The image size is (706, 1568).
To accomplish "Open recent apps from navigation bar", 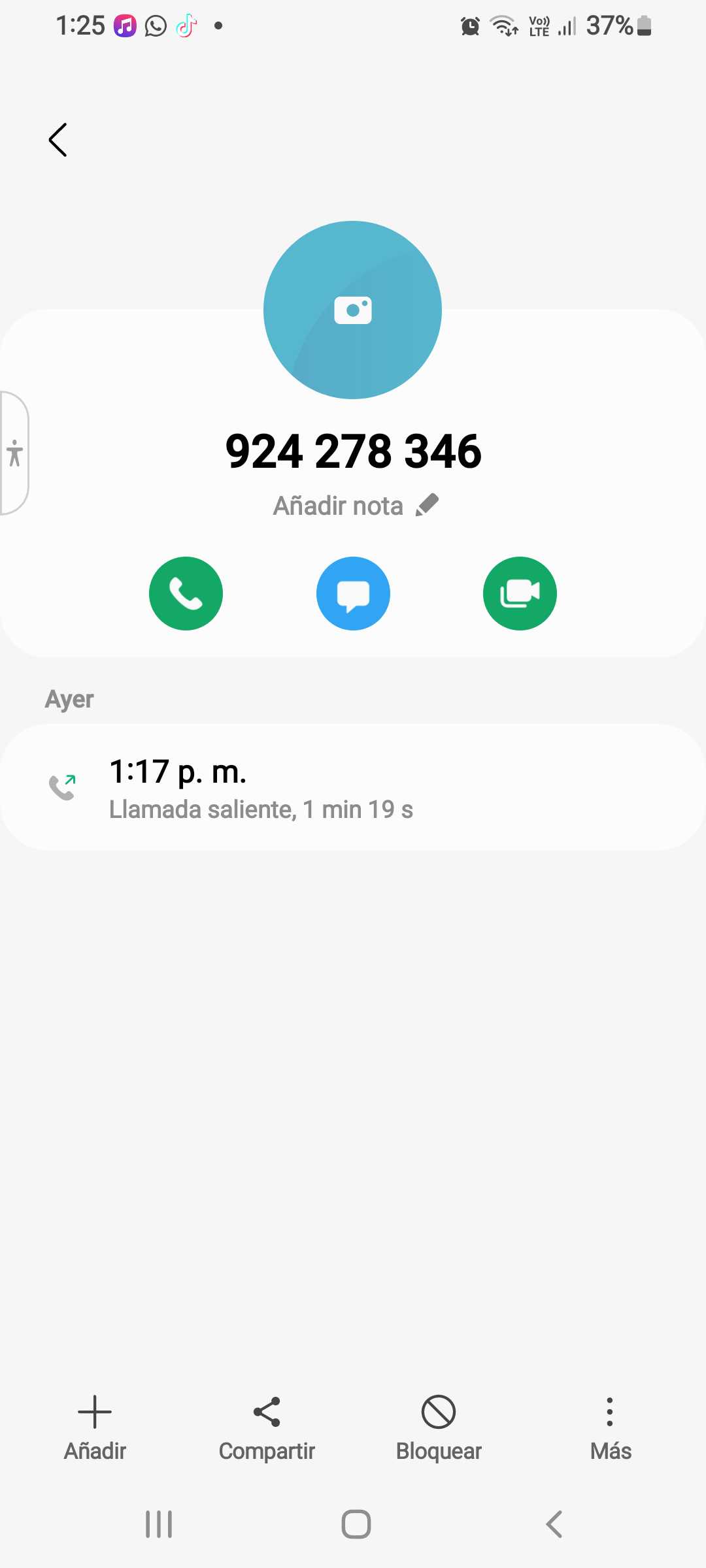I will click(159, 1524).
